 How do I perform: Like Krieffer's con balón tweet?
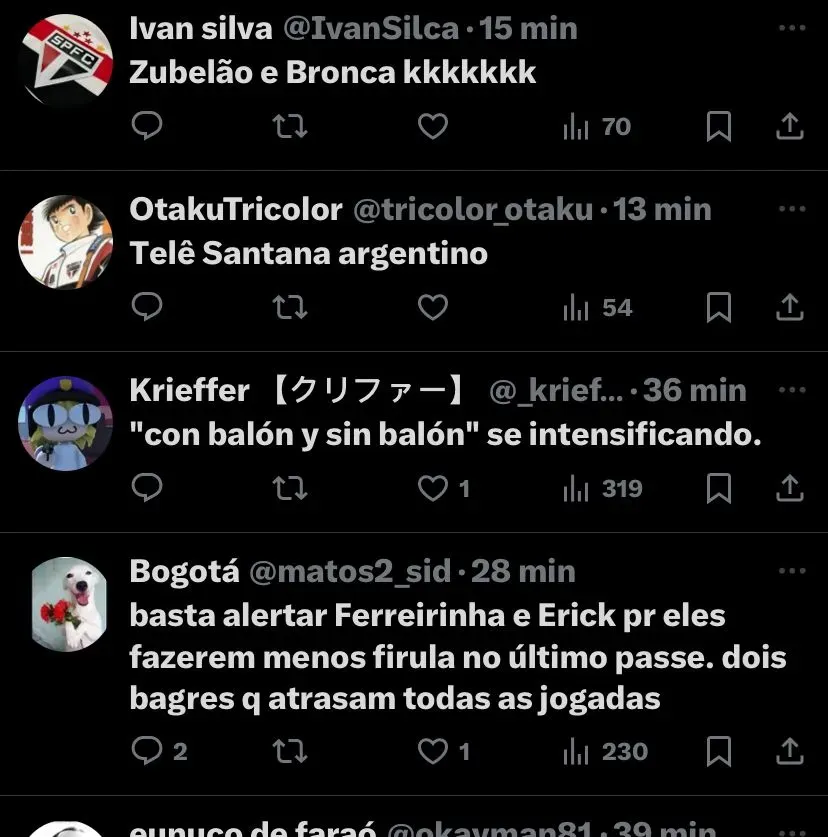point(432,488)
